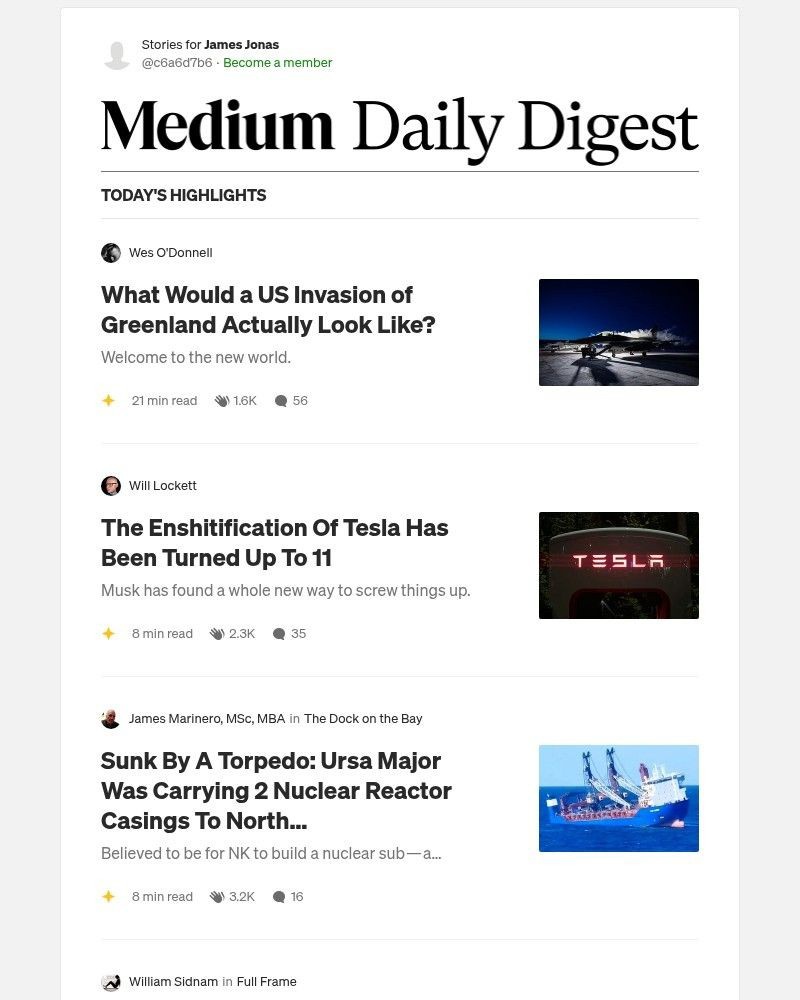Open the Medium Daily Digest logo link
This screenshot has width=800, height=1000.
pos(399,129)
